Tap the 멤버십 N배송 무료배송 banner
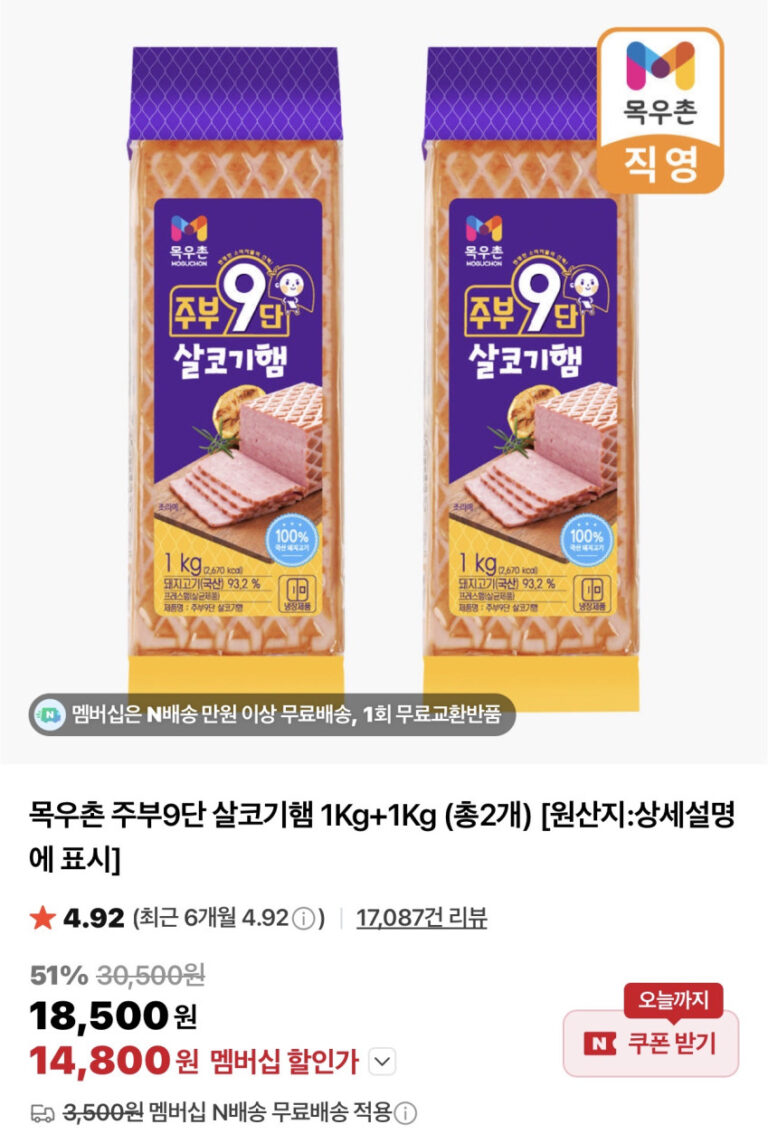This screenshot has height=1143, width=768. 272,715
